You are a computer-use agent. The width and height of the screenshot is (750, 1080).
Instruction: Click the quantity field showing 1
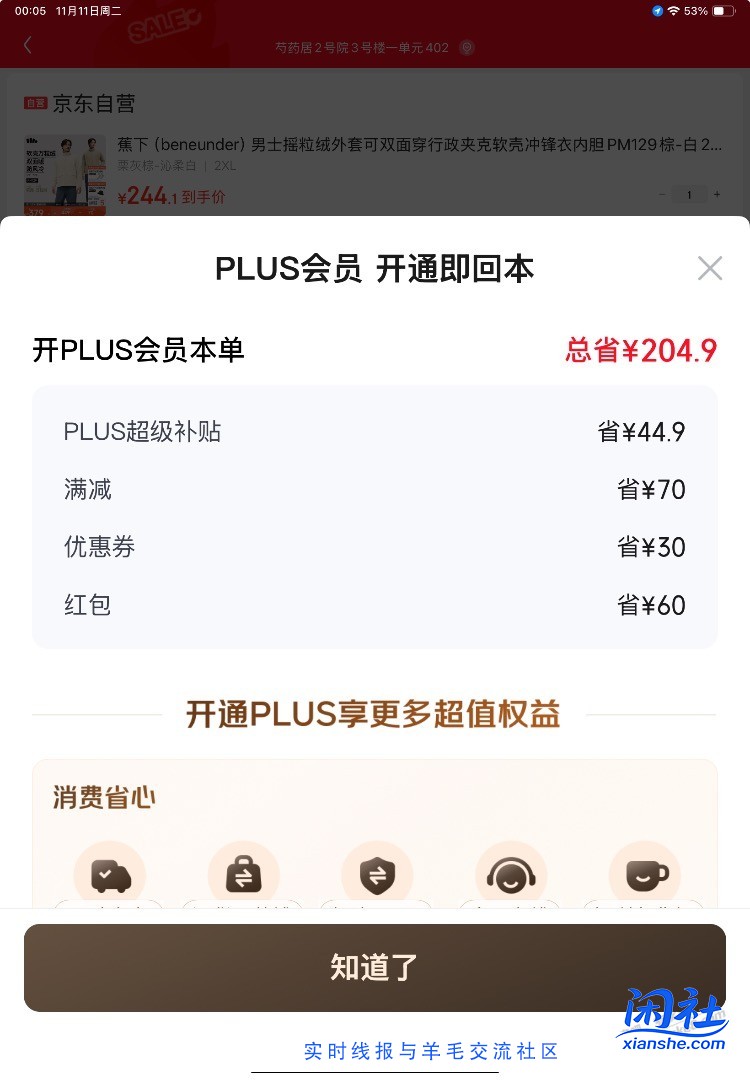tap(689, 196)
